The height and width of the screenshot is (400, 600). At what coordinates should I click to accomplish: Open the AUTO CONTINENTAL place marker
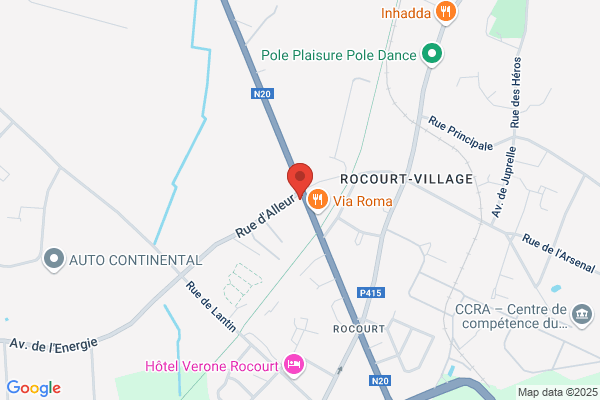pos(54,260)
